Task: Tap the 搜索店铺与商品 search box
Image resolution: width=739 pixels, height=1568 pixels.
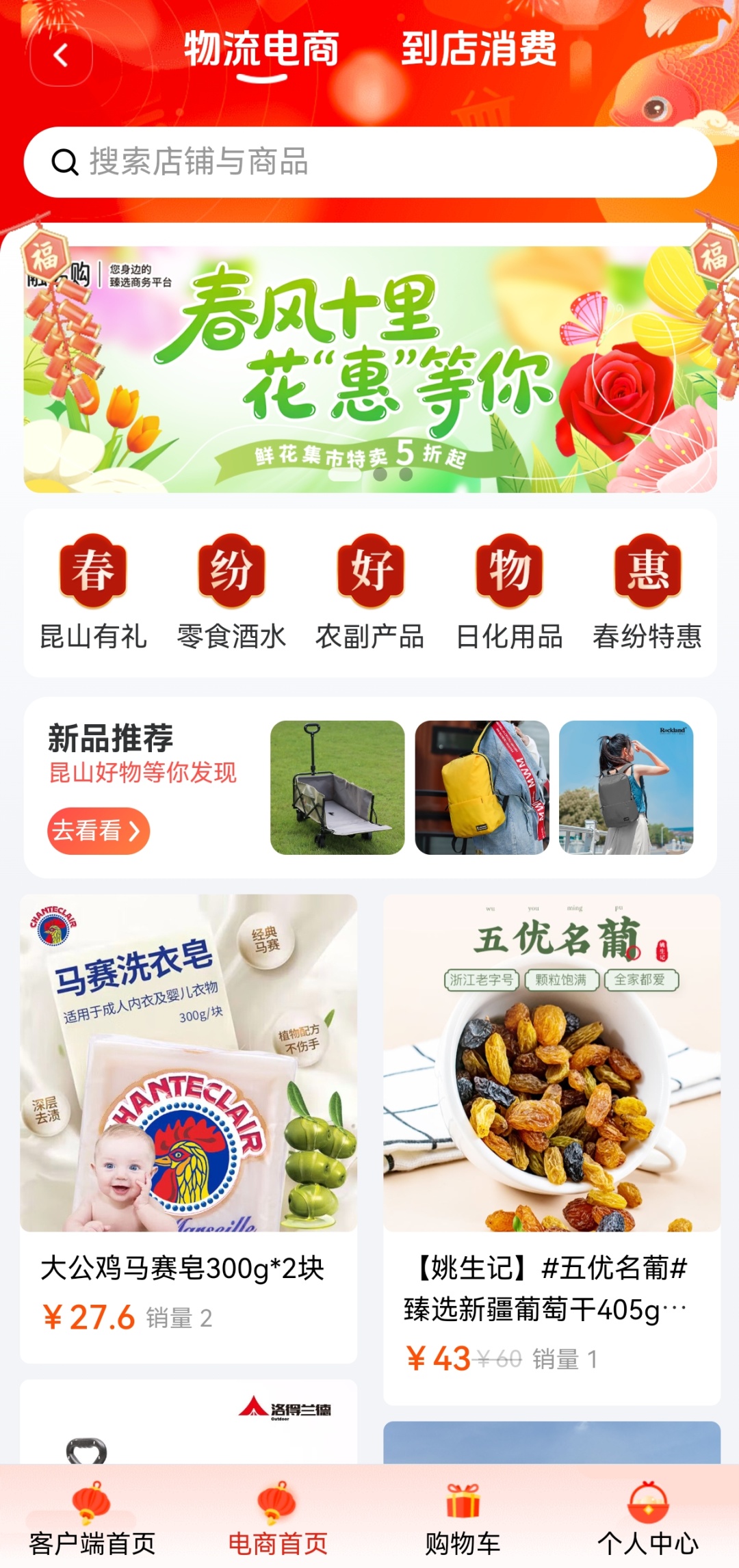Action: [369, 162]
